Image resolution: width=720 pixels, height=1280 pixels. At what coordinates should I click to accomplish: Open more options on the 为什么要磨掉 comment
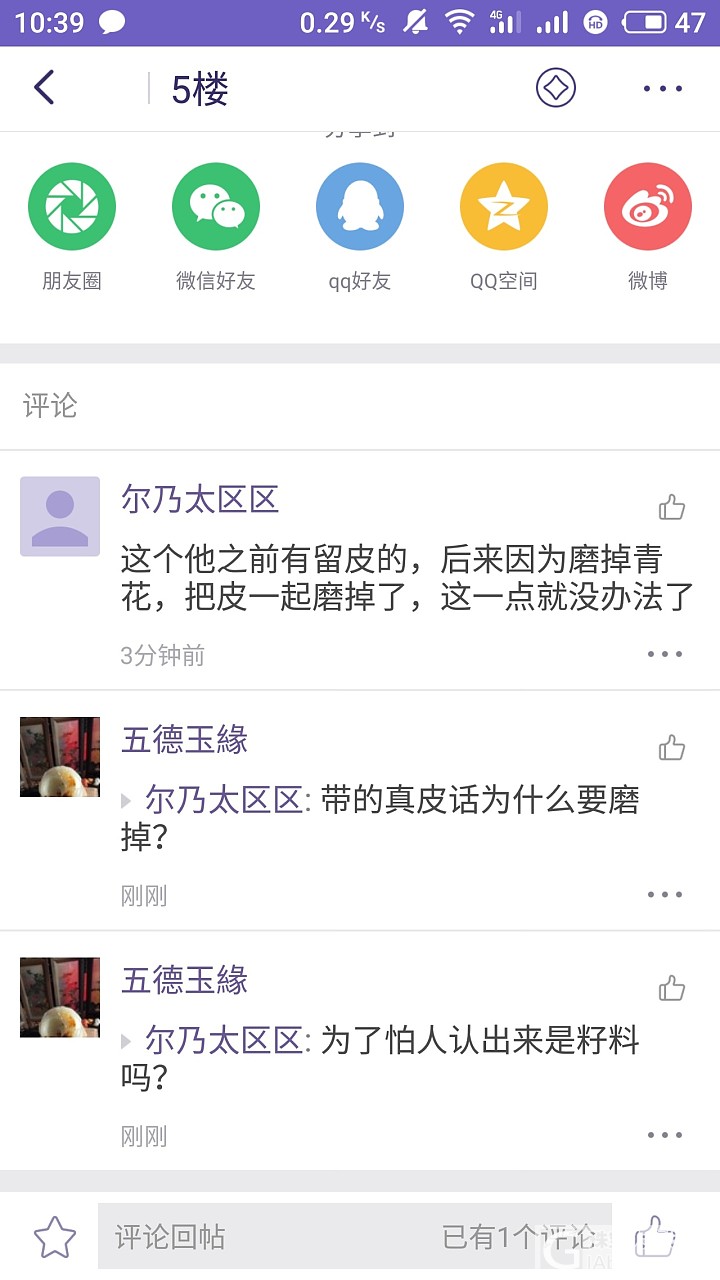tap(664, 895)
